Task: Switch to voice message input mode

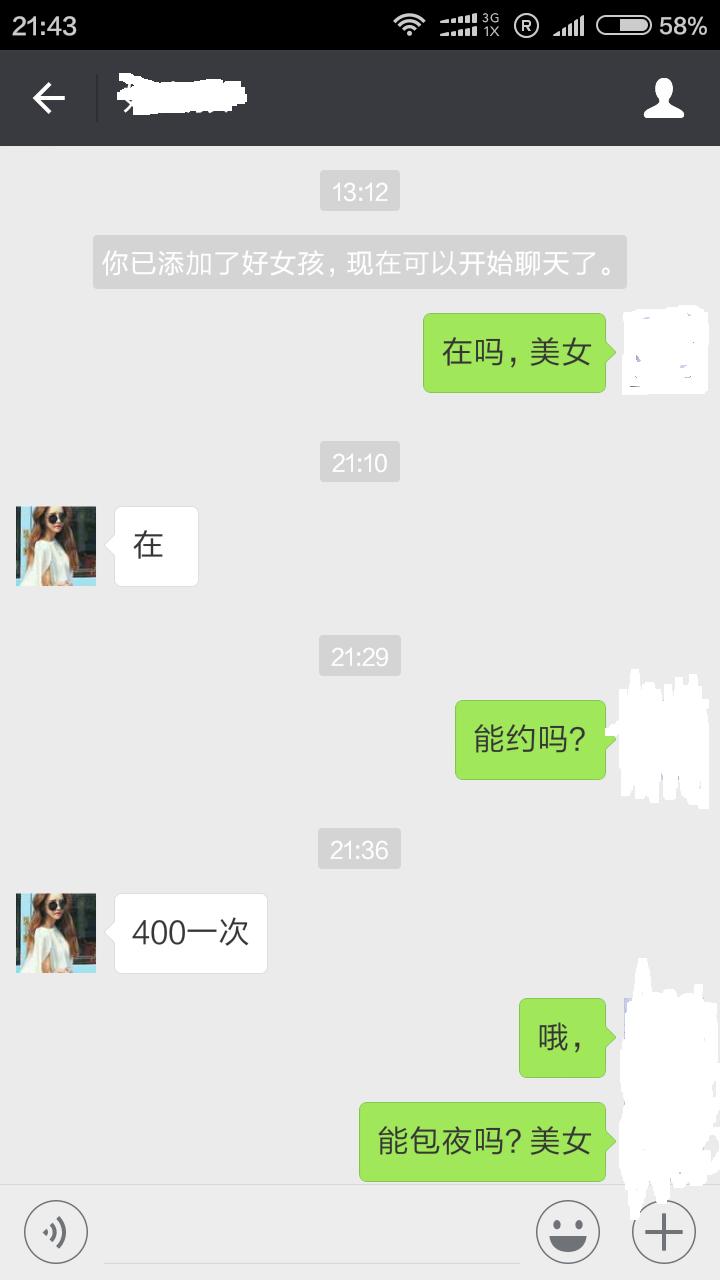Action: (56, 1231)
